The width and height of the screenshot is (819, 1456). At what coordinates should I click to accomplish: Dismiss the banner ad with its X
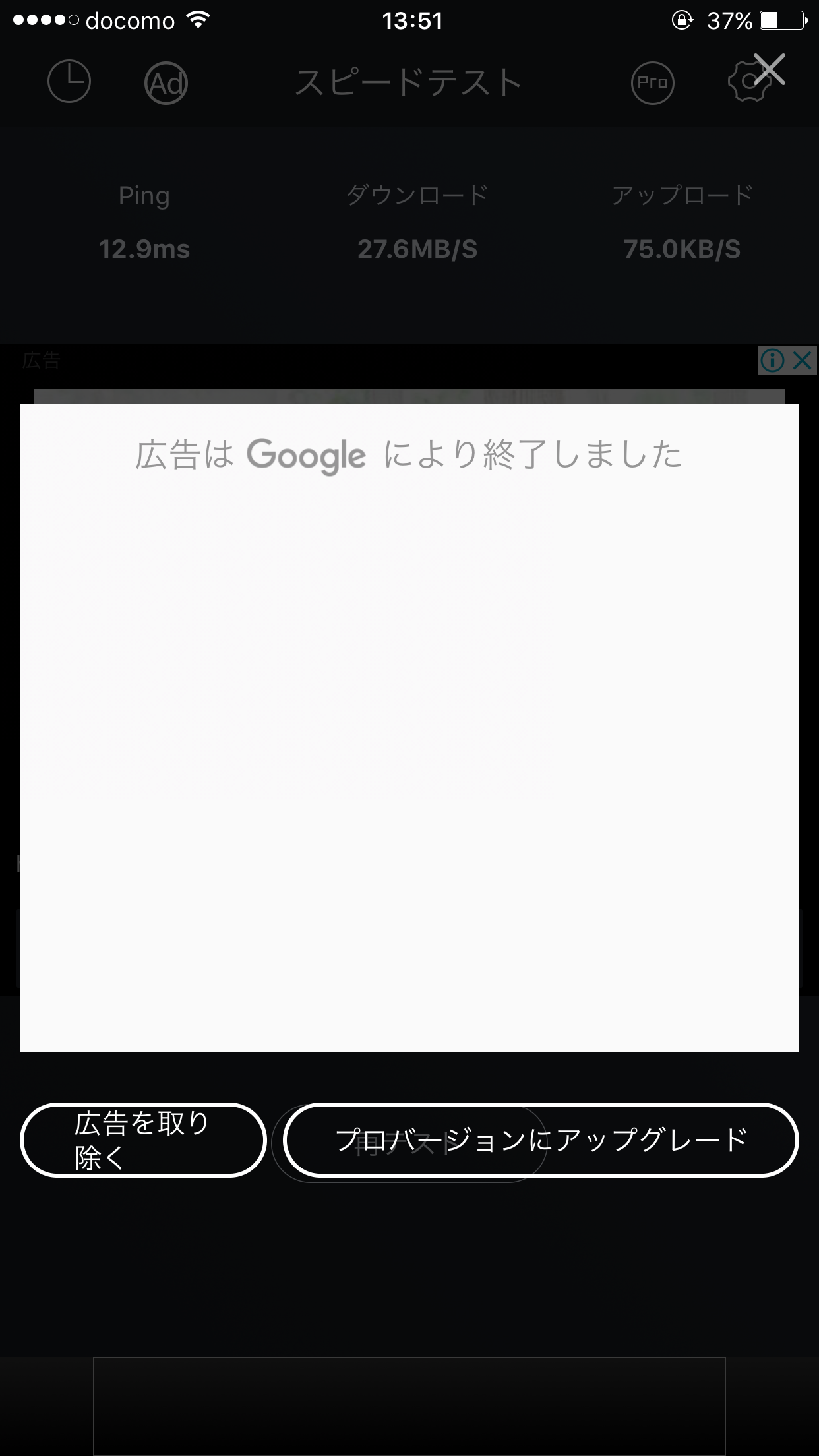tap(802, 360)
